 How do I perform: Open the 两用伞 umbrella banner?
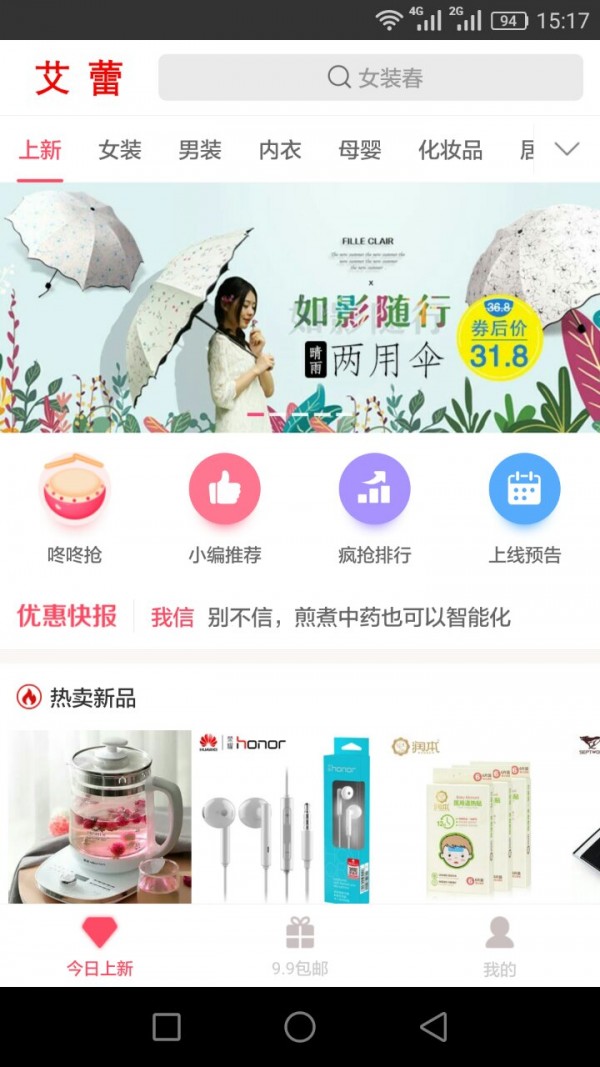[300, 307]
